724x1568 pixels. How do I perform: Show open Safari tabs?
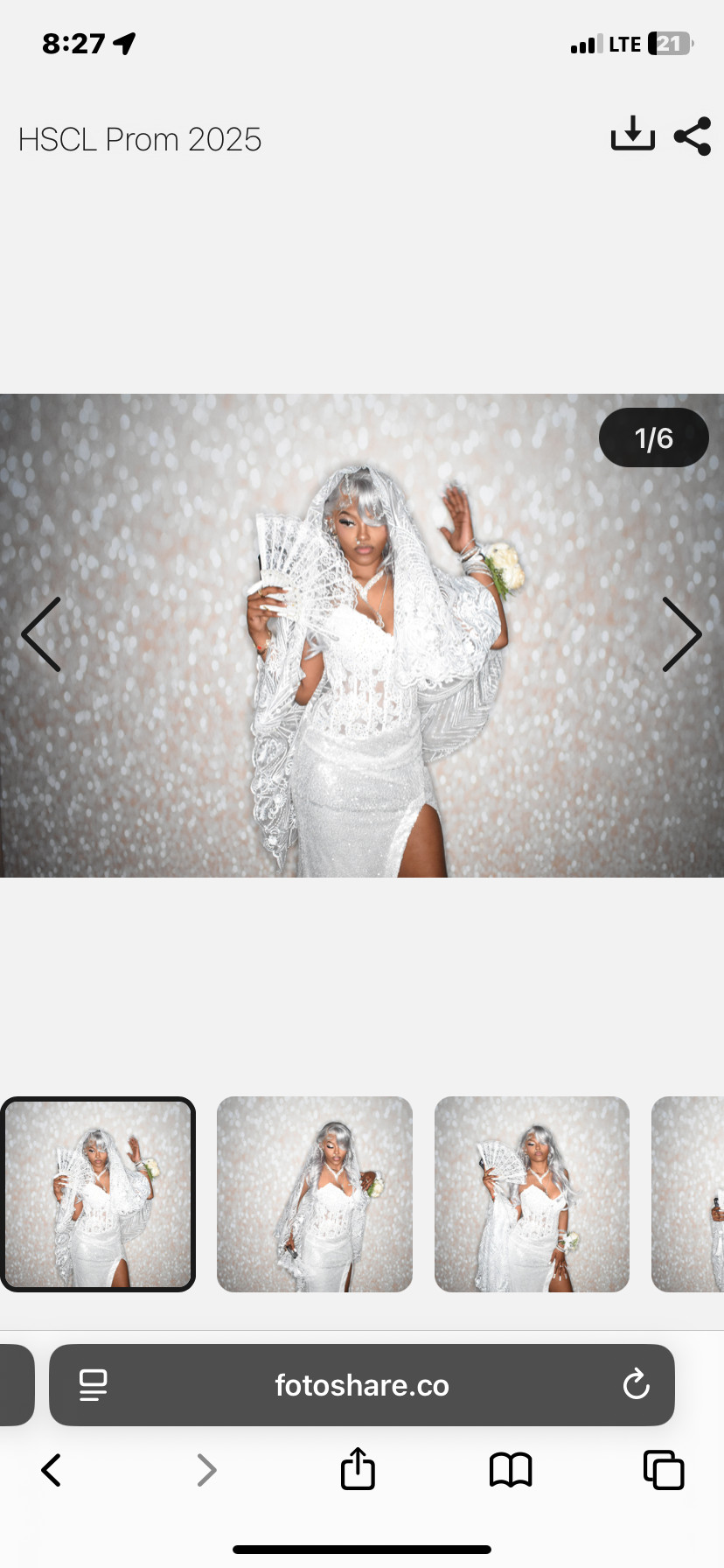pyautogui.click(x=664, y=1470)
